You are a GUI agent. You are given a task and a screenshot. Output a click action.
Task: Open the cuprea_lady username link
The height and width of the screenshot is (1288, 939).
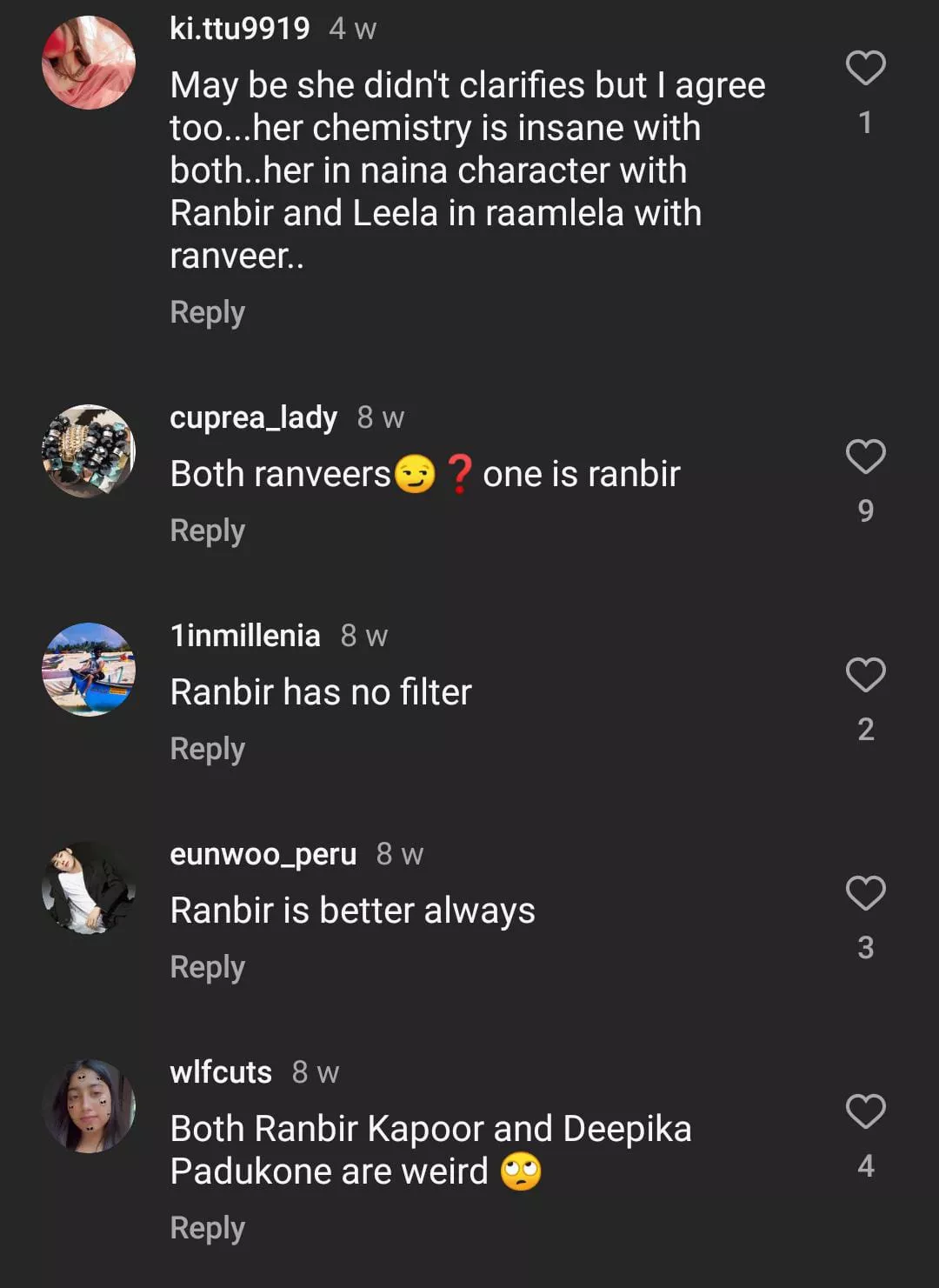pos(253,417)
